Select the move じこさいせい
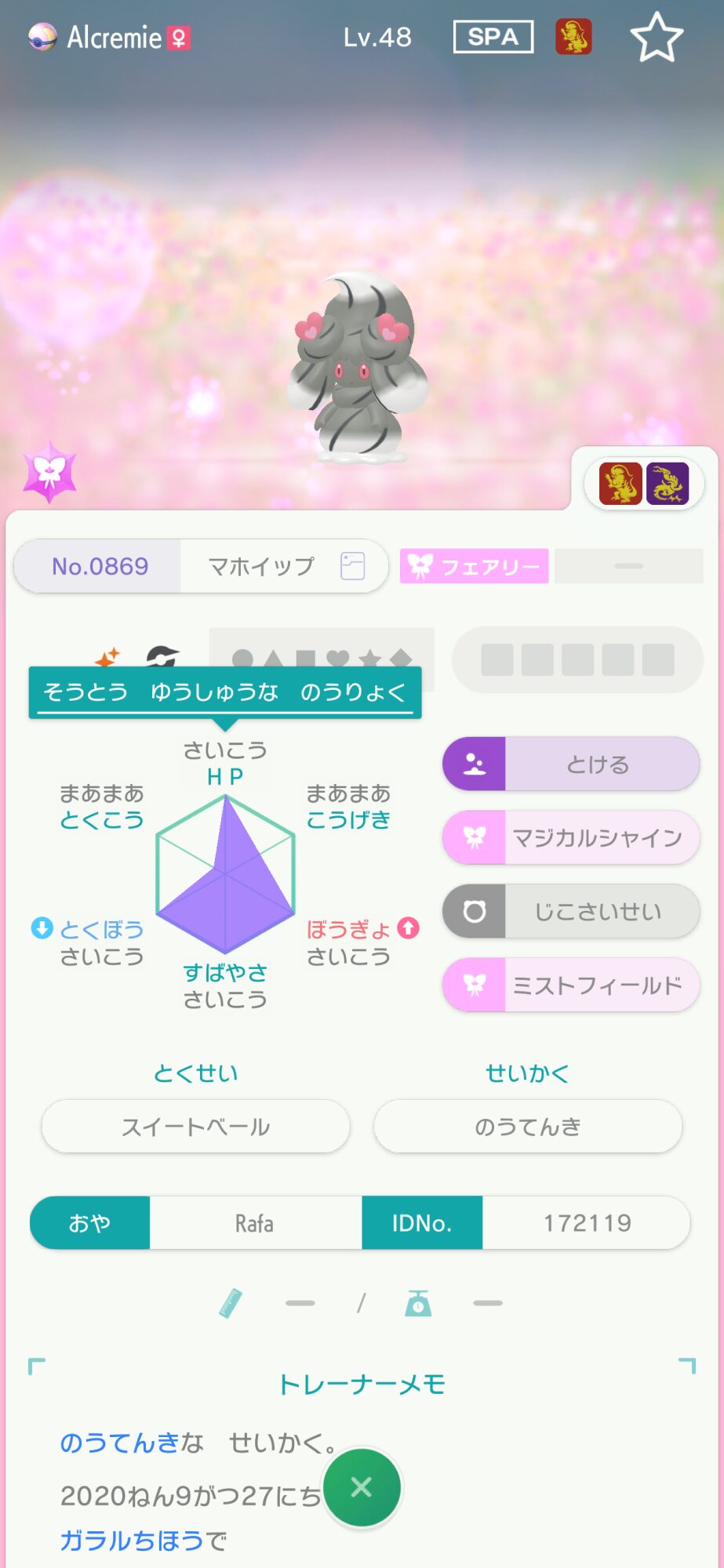724x1568 pixels. (x=571, y=911)
